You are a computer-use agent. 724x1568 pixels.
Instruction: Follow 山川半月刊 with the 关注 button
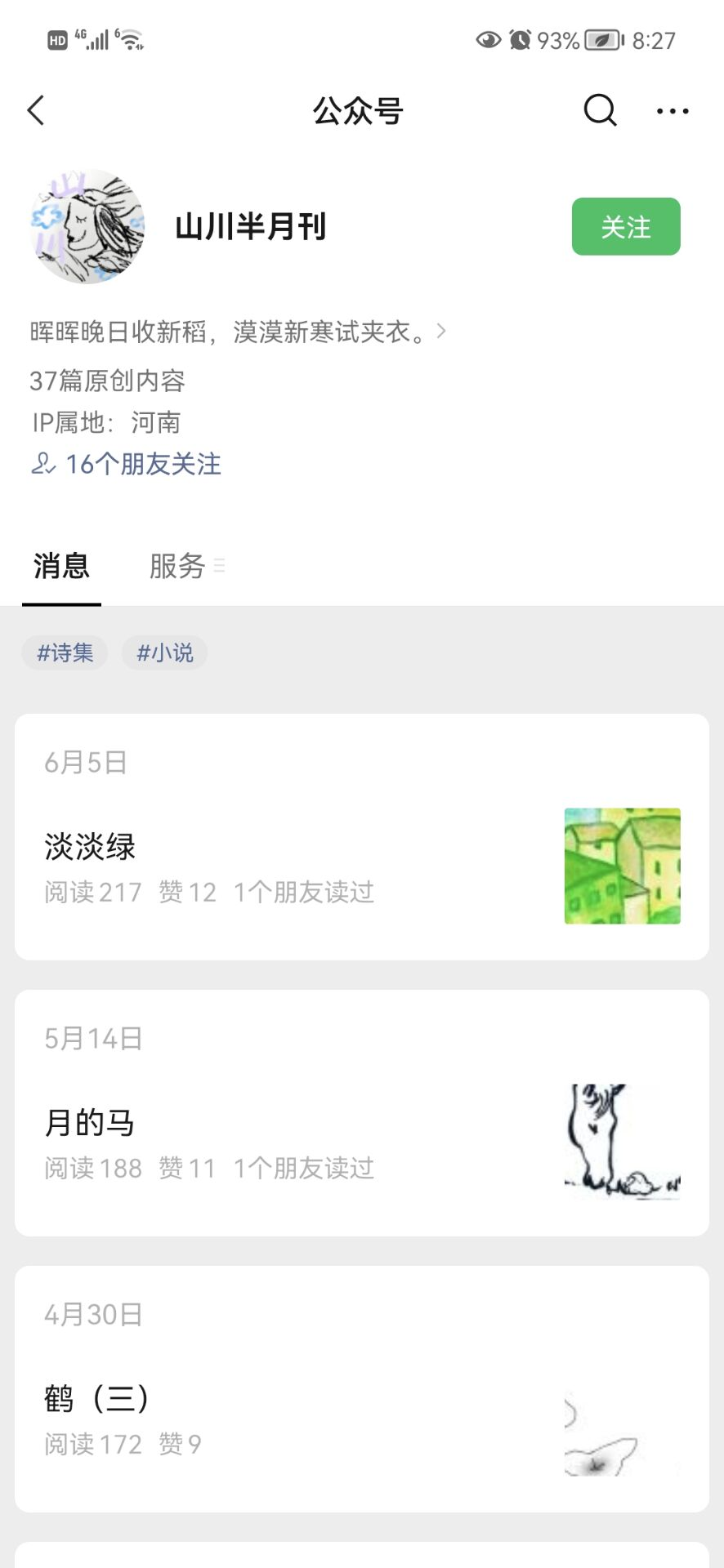[626, 226]
